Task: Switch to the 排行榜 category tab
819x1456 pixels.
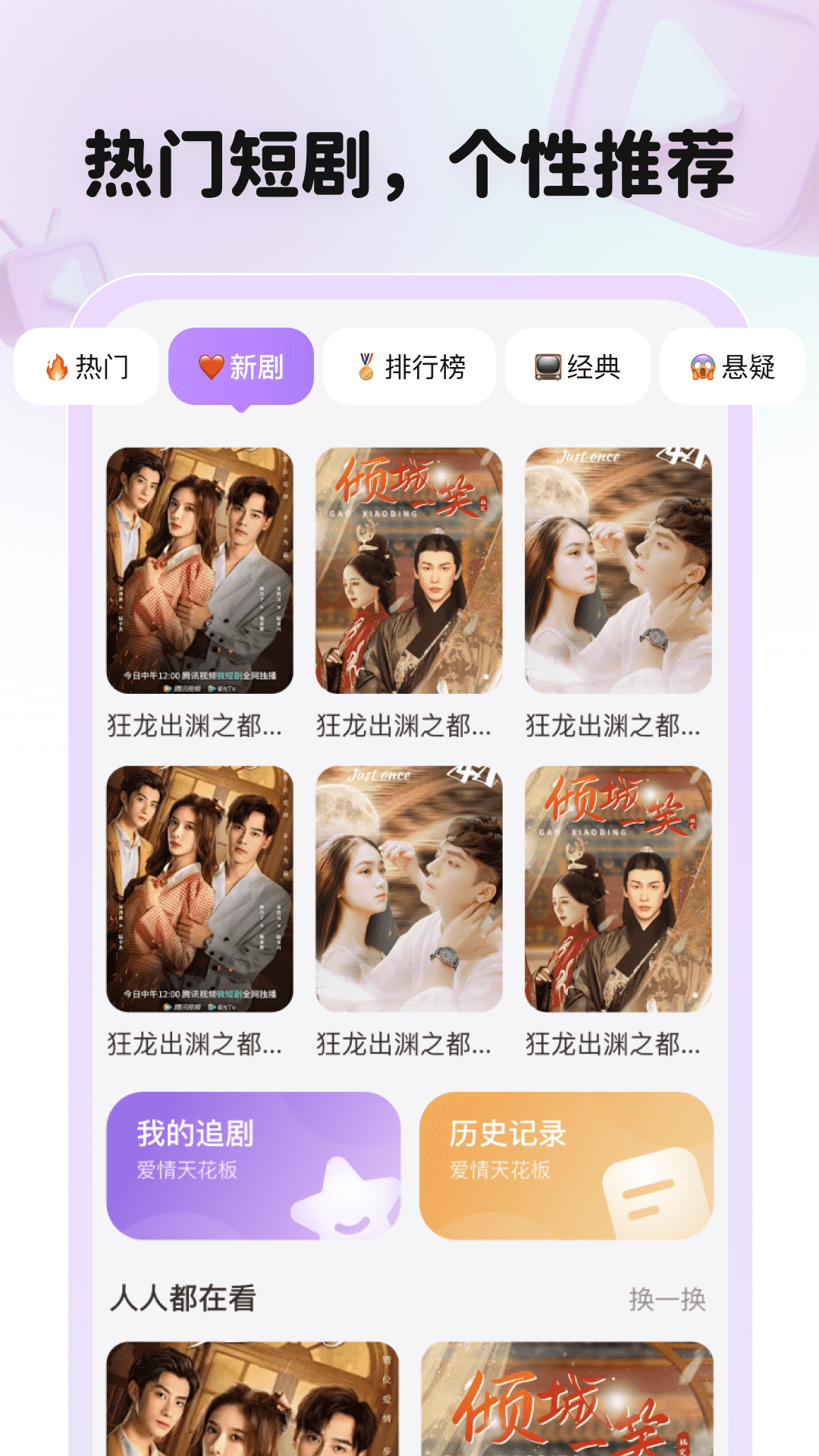Action: (x=409, y=366)
